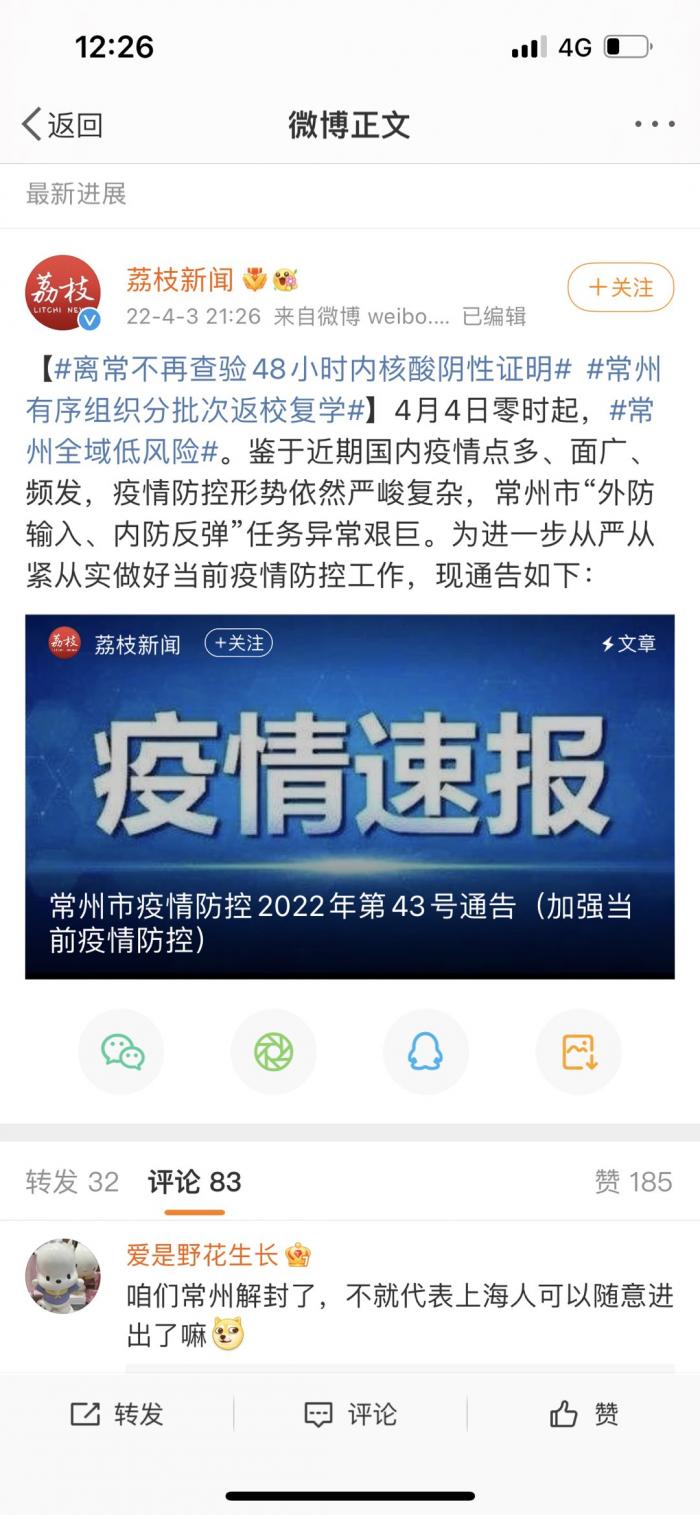
Task: Switch to 转发 32 tab
Action: (x=72, y=1182)
